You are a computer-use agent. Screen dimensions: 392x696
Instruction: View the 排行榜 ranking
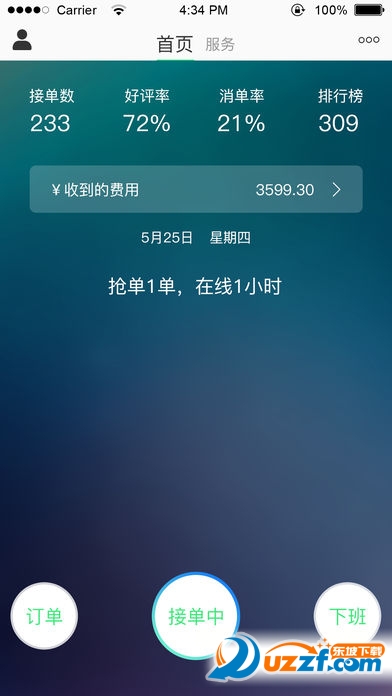pos(340,111)
